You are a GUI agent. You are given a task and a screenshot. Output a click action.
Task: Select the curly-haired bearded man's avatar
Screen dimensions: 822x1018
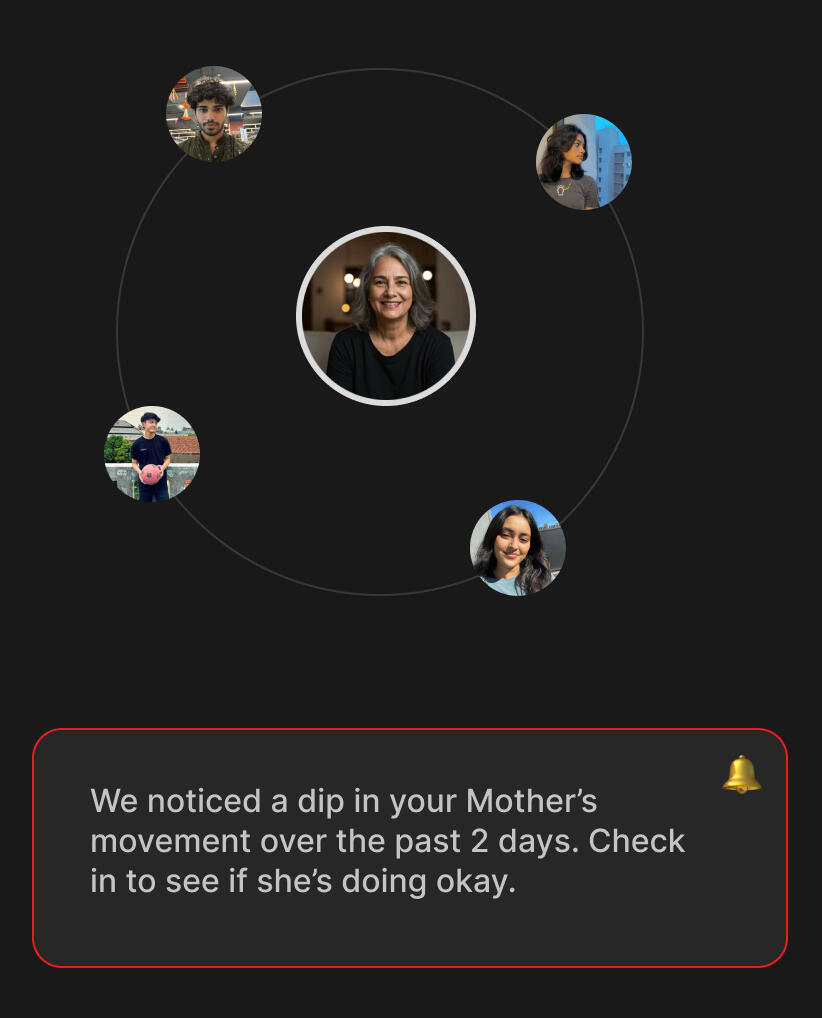coord(214,114)
